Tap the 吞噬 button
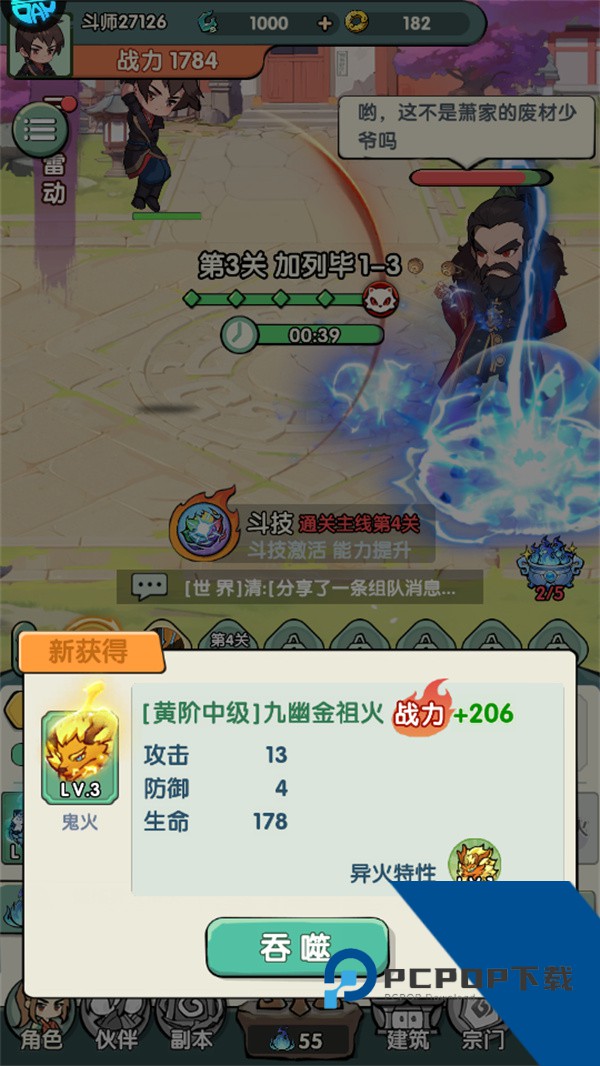 (x=296, y=947)
